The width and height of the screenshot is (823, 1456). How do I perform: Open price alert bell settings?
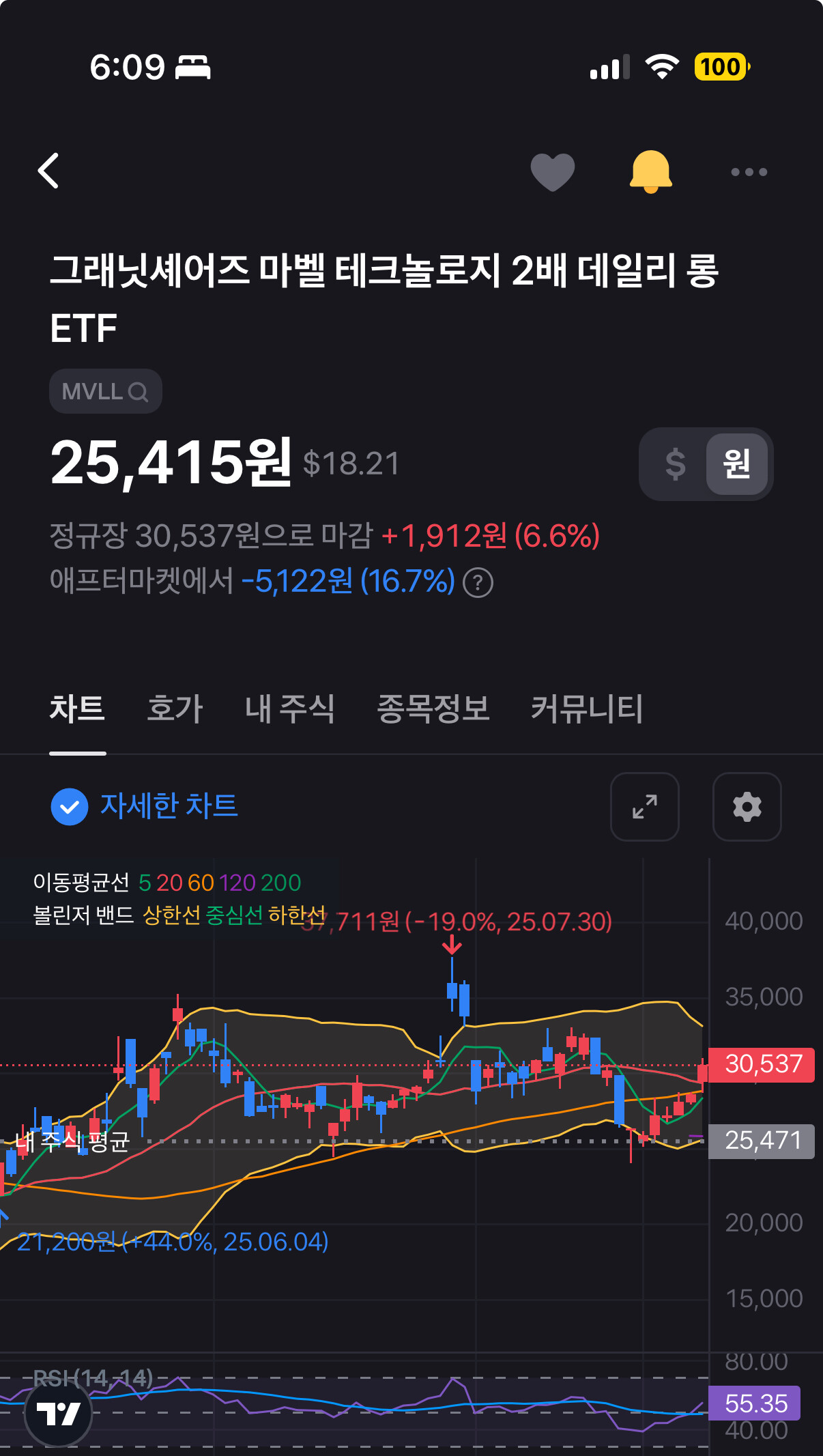[x=650, y=171]
